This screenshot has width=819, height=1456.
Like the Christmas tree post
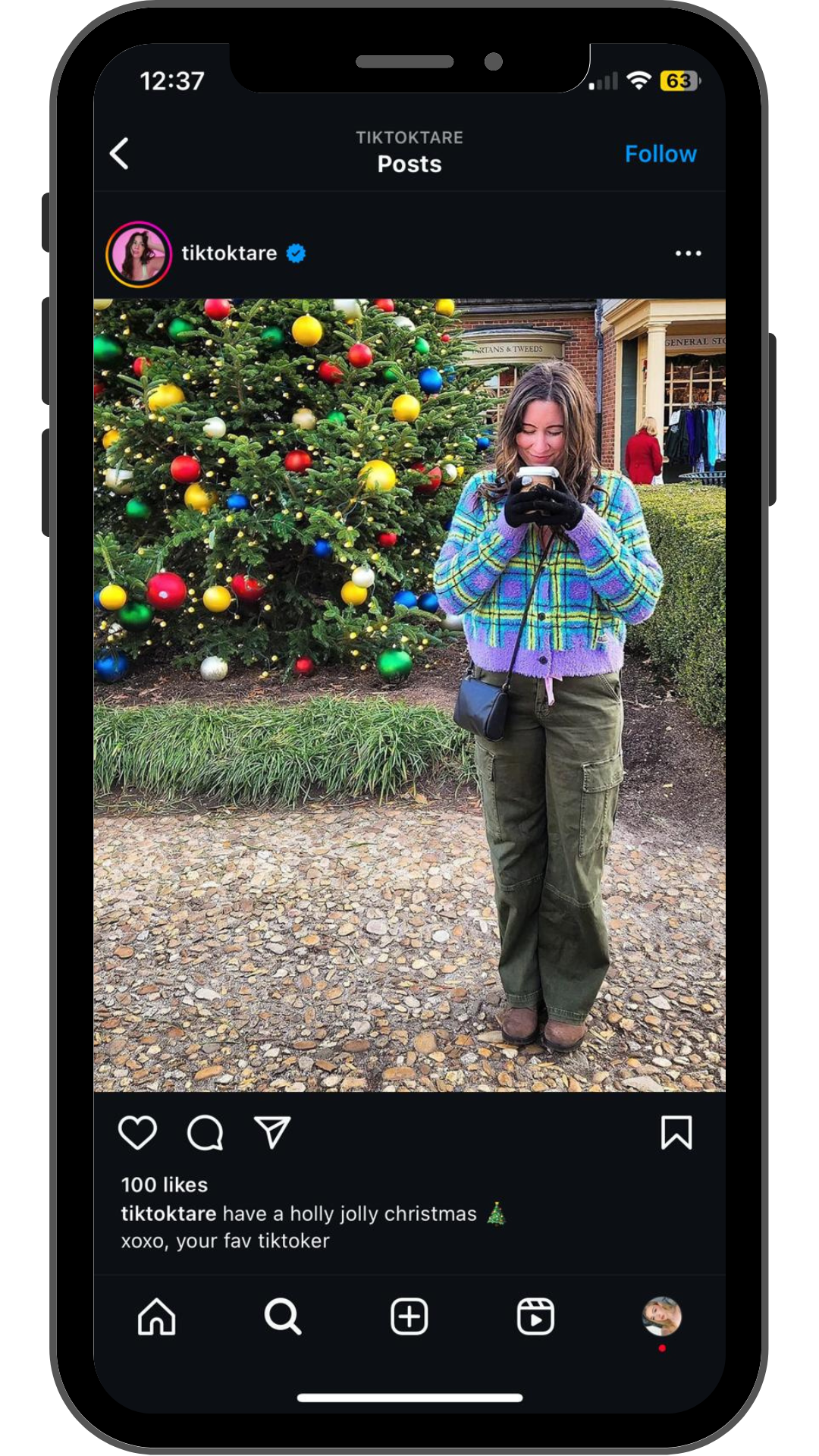pyautogui.click(x=138, y=1133)
